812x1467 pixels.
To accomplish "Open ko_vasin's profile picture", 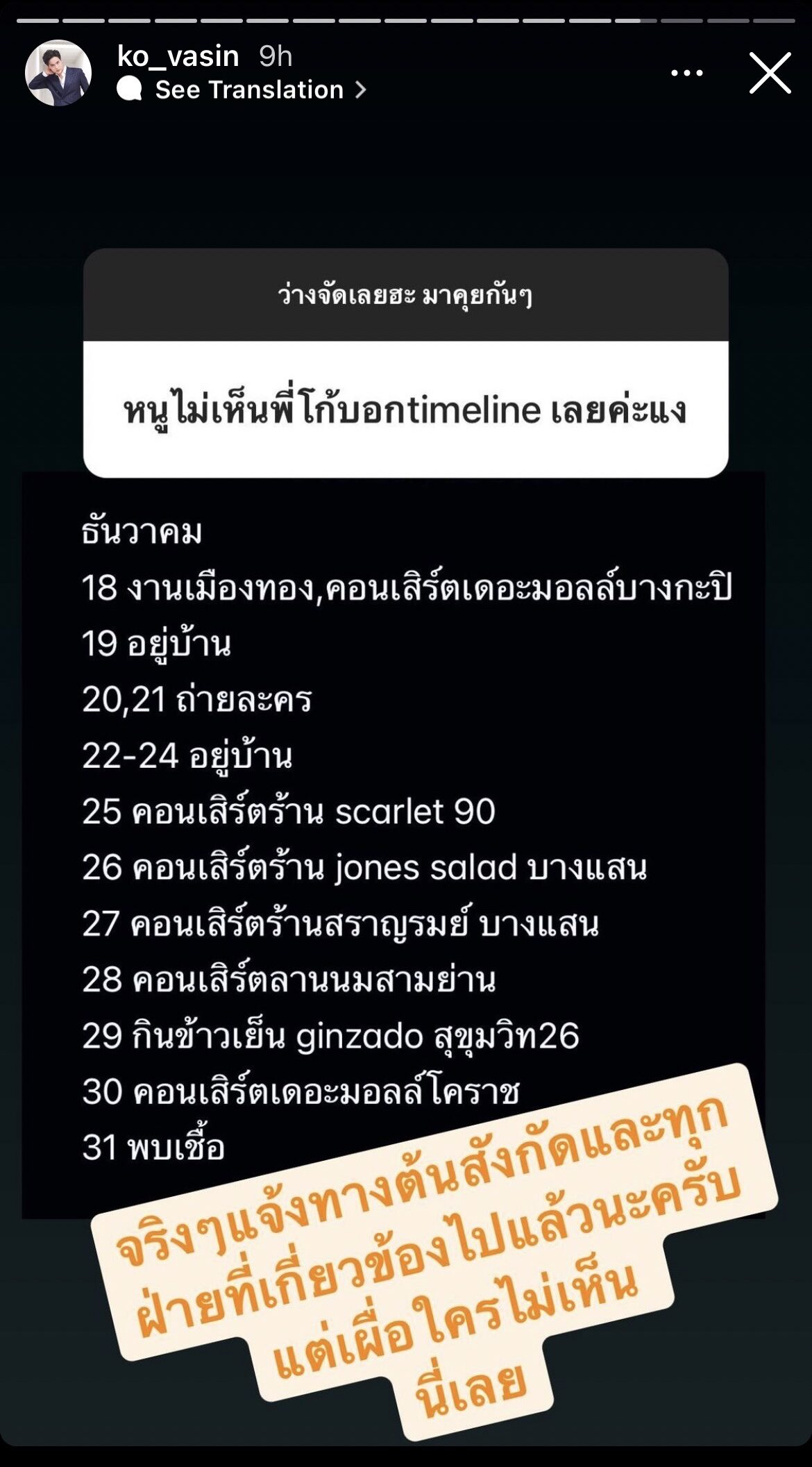I will tap(58, 73).
